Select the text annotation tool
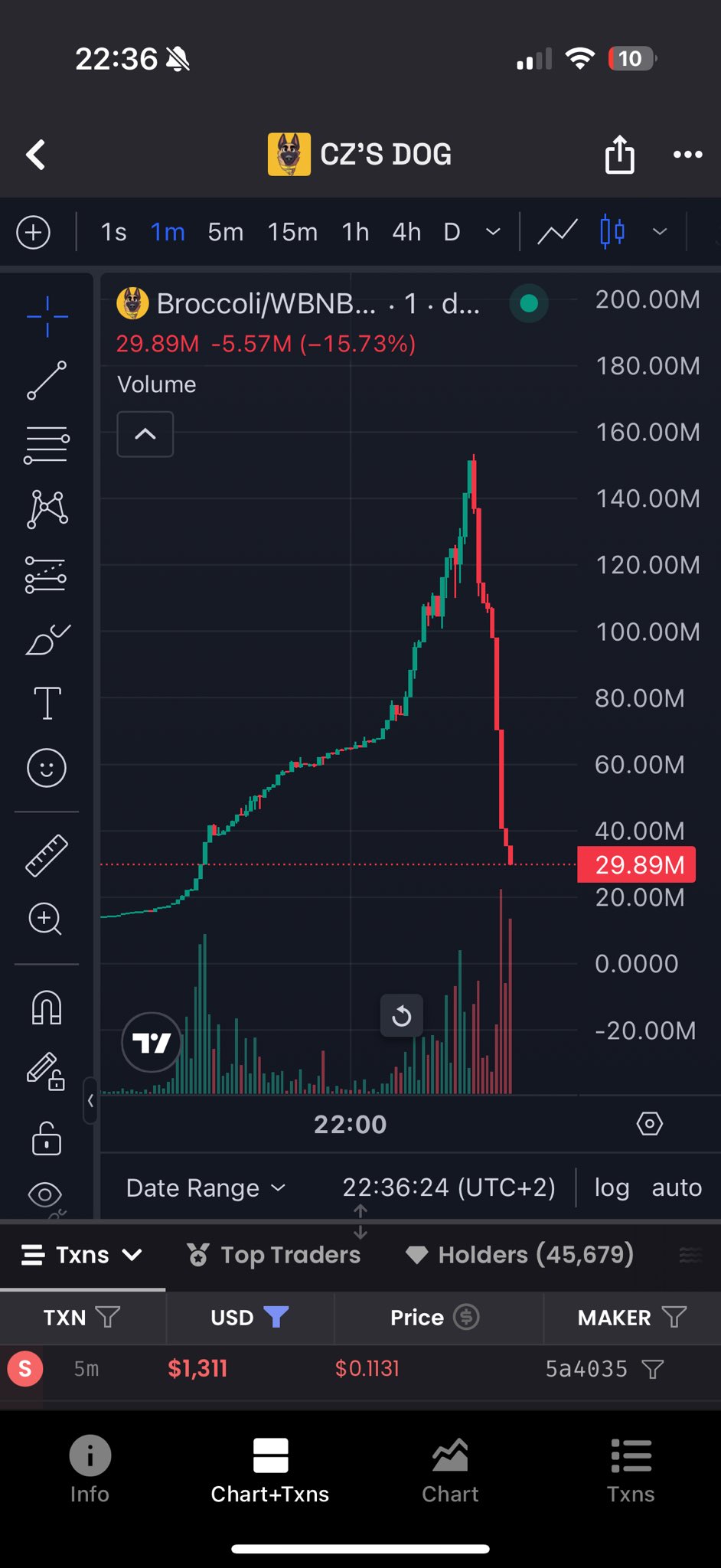This screenshot has width=721, height=1568. click(x=47, y=702)
